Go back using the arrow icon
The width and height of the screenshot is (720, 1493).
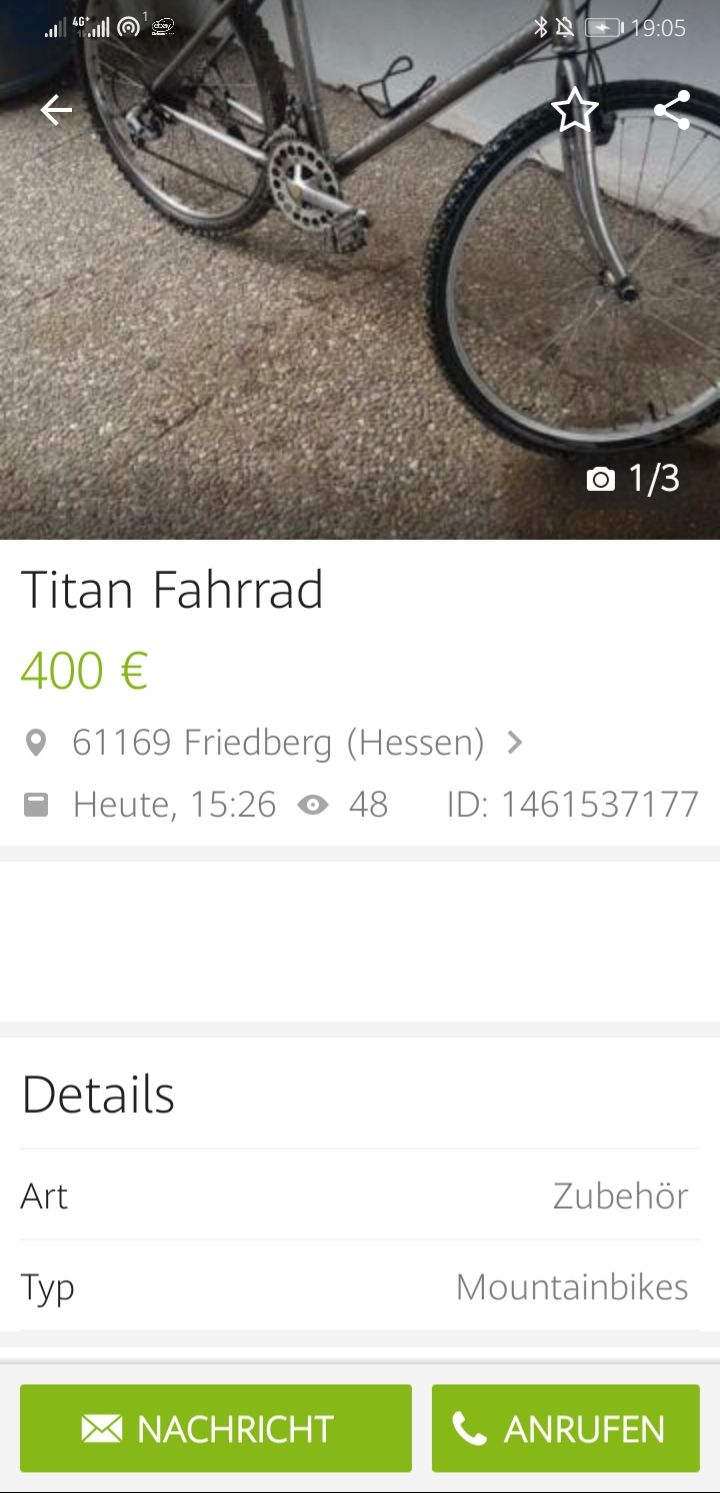(56, 110)
